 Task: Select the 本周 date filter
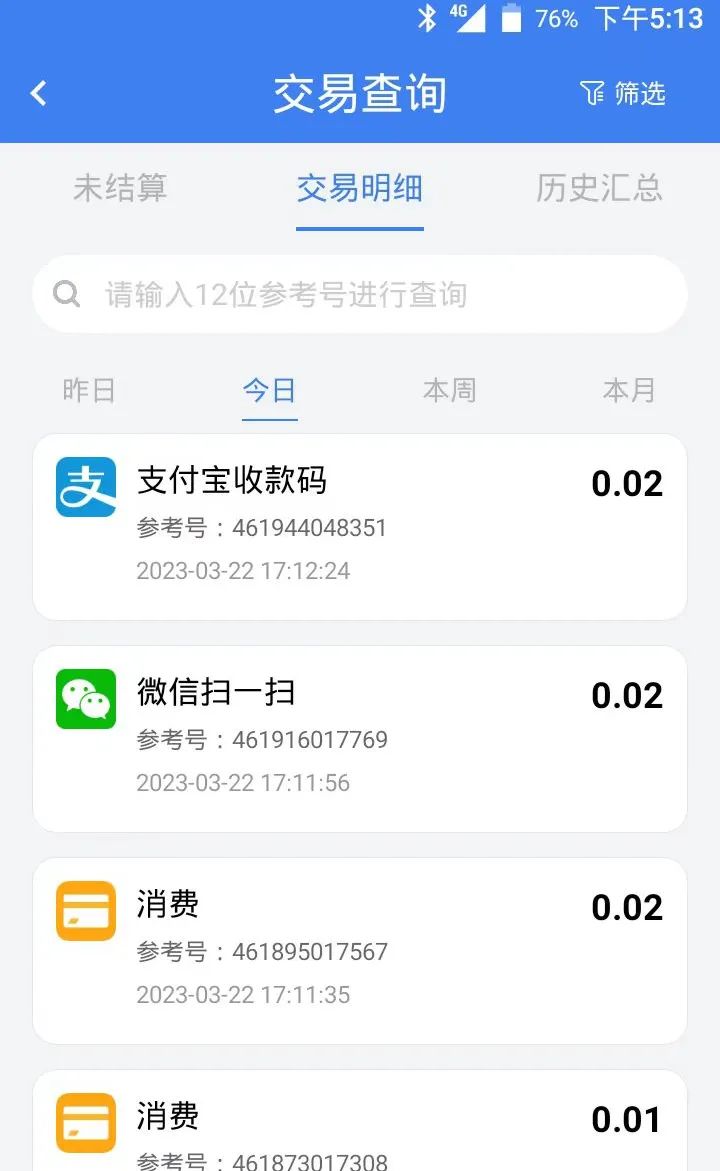[x=449, y=391]
